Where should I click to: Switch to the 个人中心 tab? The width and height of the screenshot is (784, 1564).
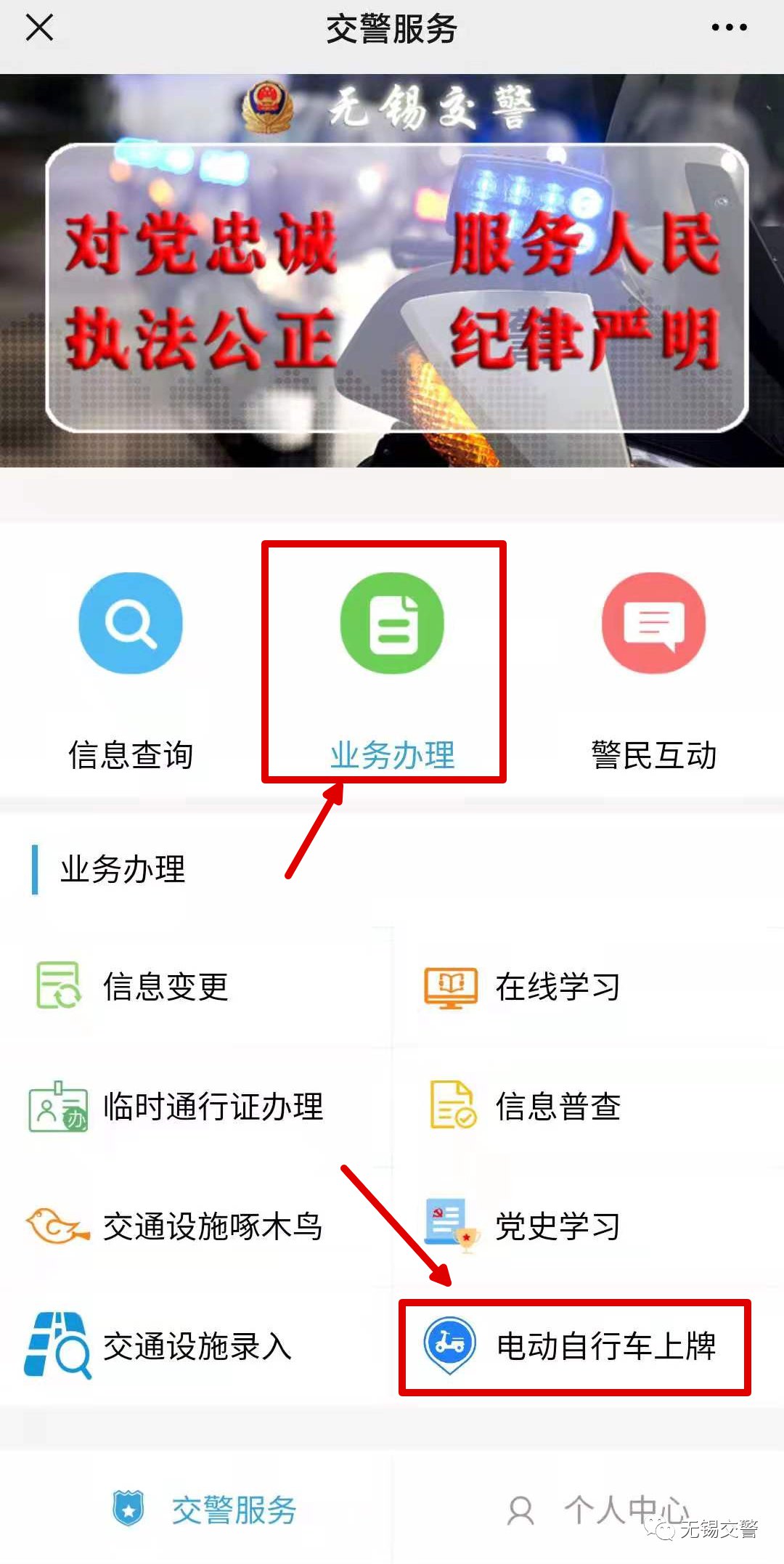coord(595,1510)
